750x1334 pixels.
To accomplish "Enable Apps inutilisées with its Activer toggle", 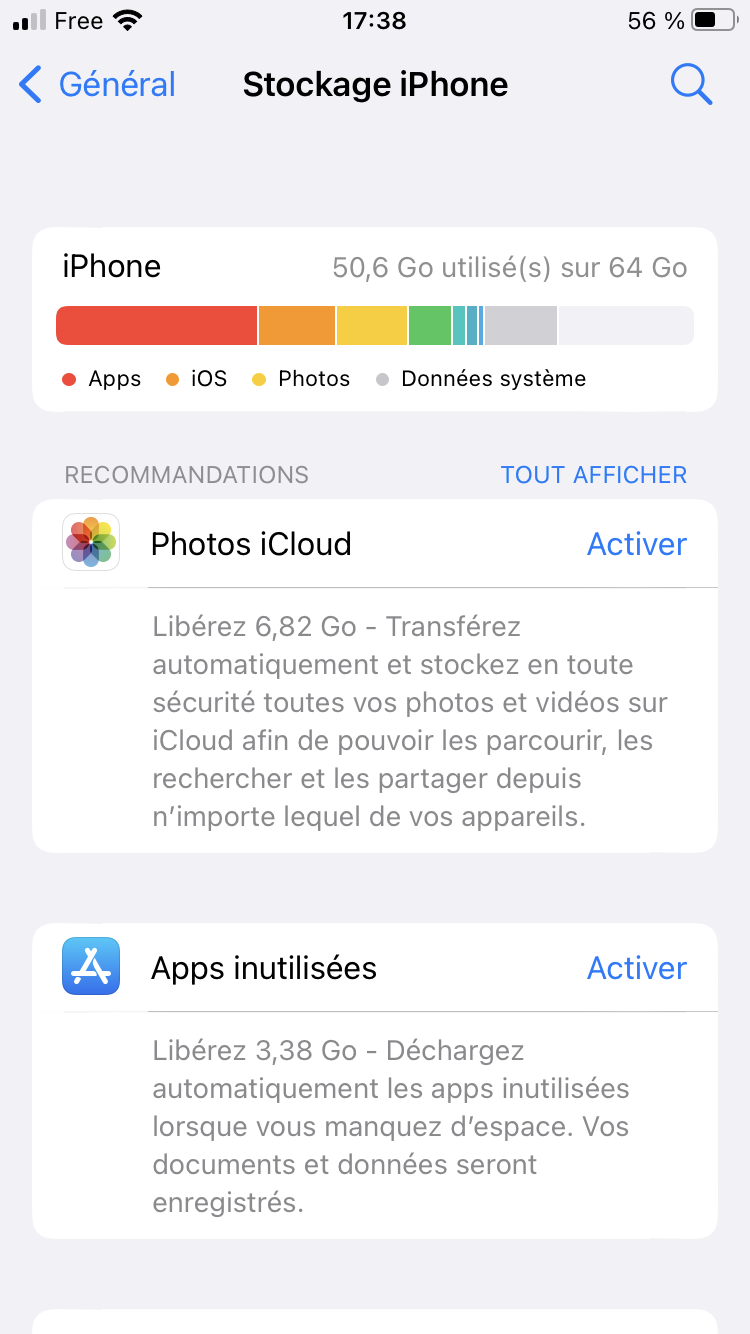I will [636, 967].
